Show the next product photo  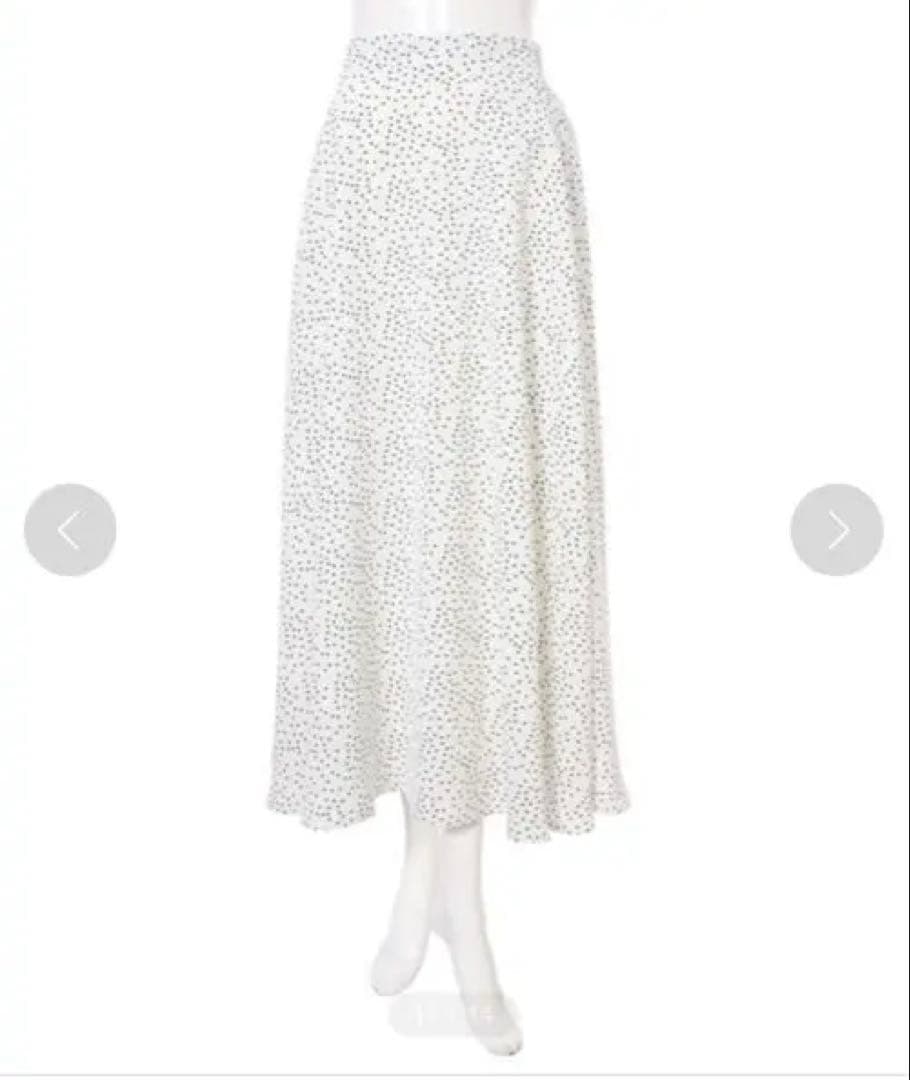(837, 530)
